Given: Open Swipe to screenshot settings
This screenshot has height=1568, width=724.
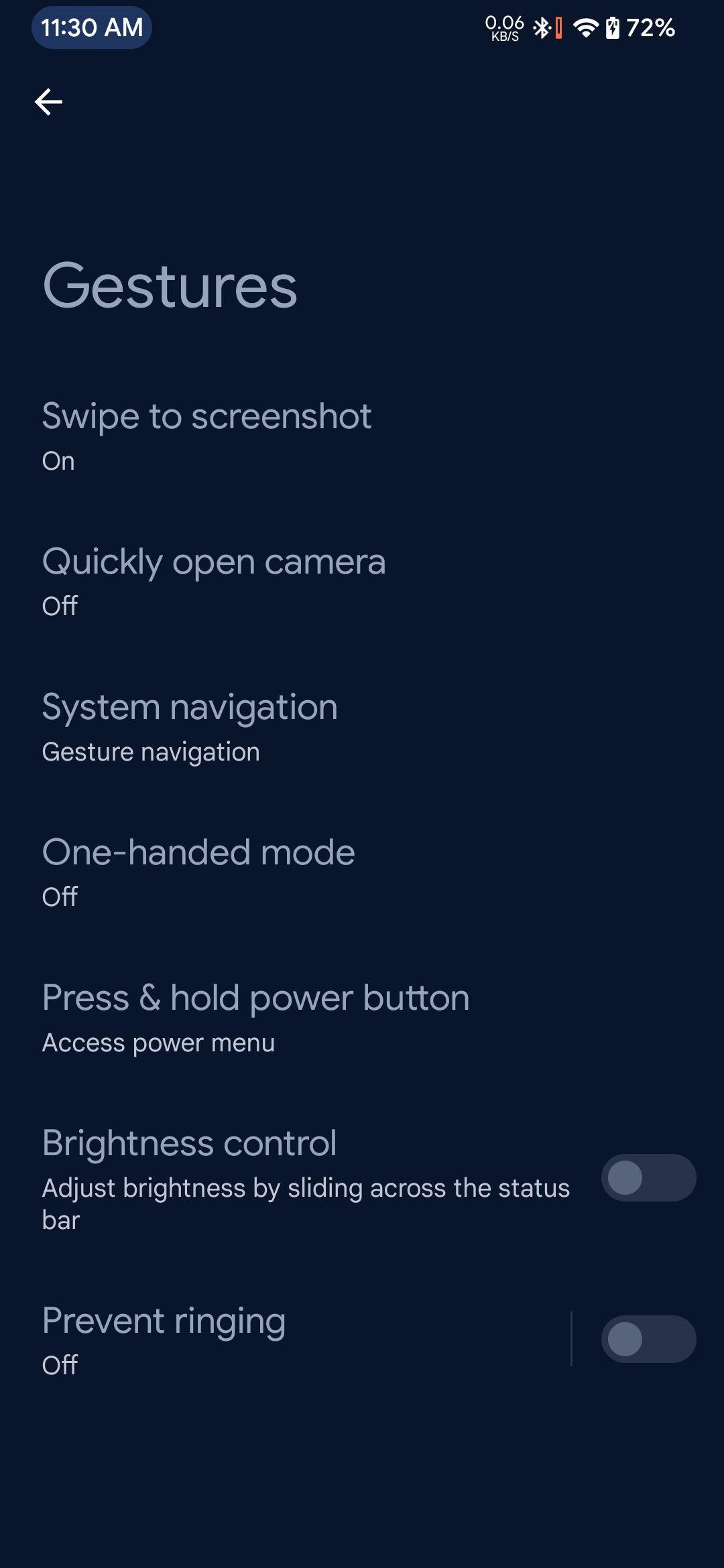Looking at the screenshot, I should 206,436.
